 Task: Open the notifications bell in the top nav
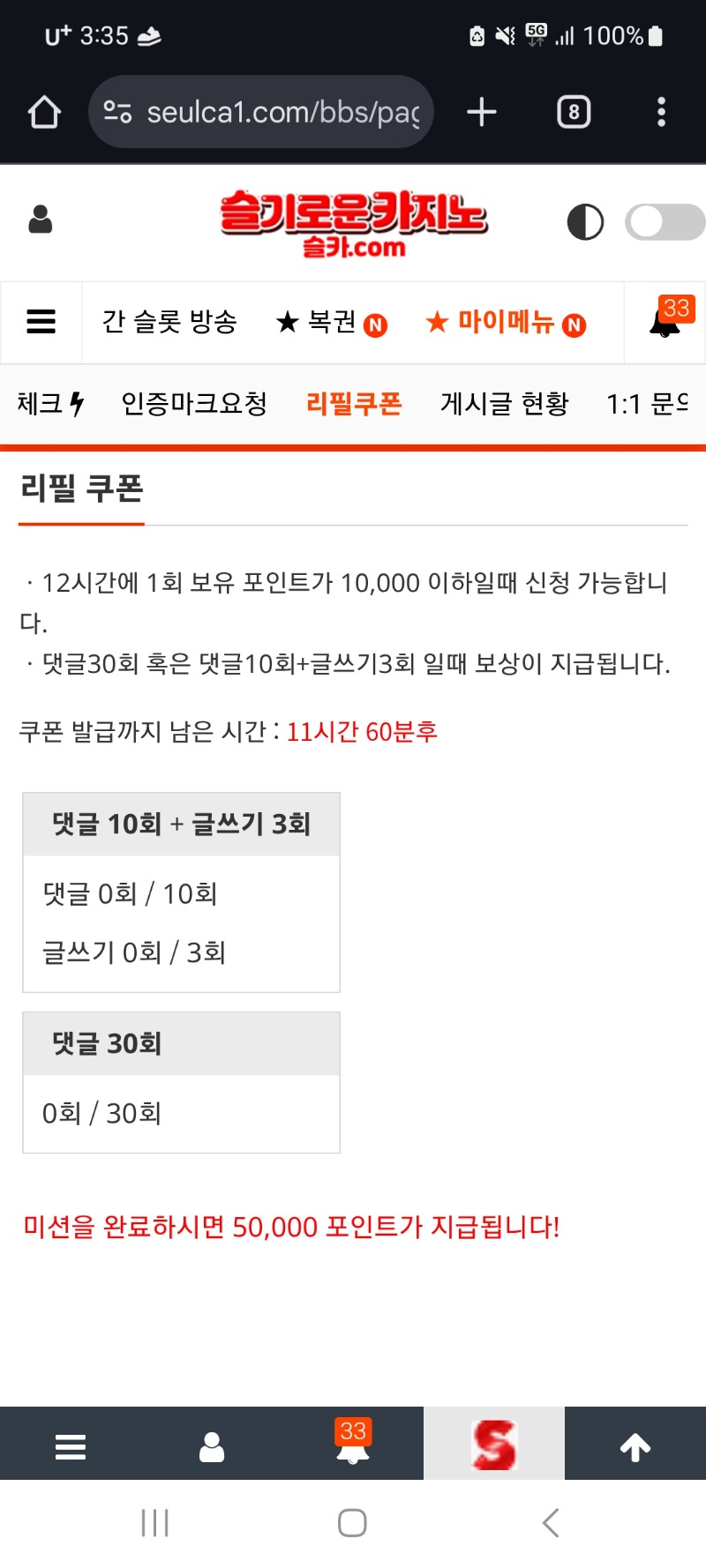[666, 323]
